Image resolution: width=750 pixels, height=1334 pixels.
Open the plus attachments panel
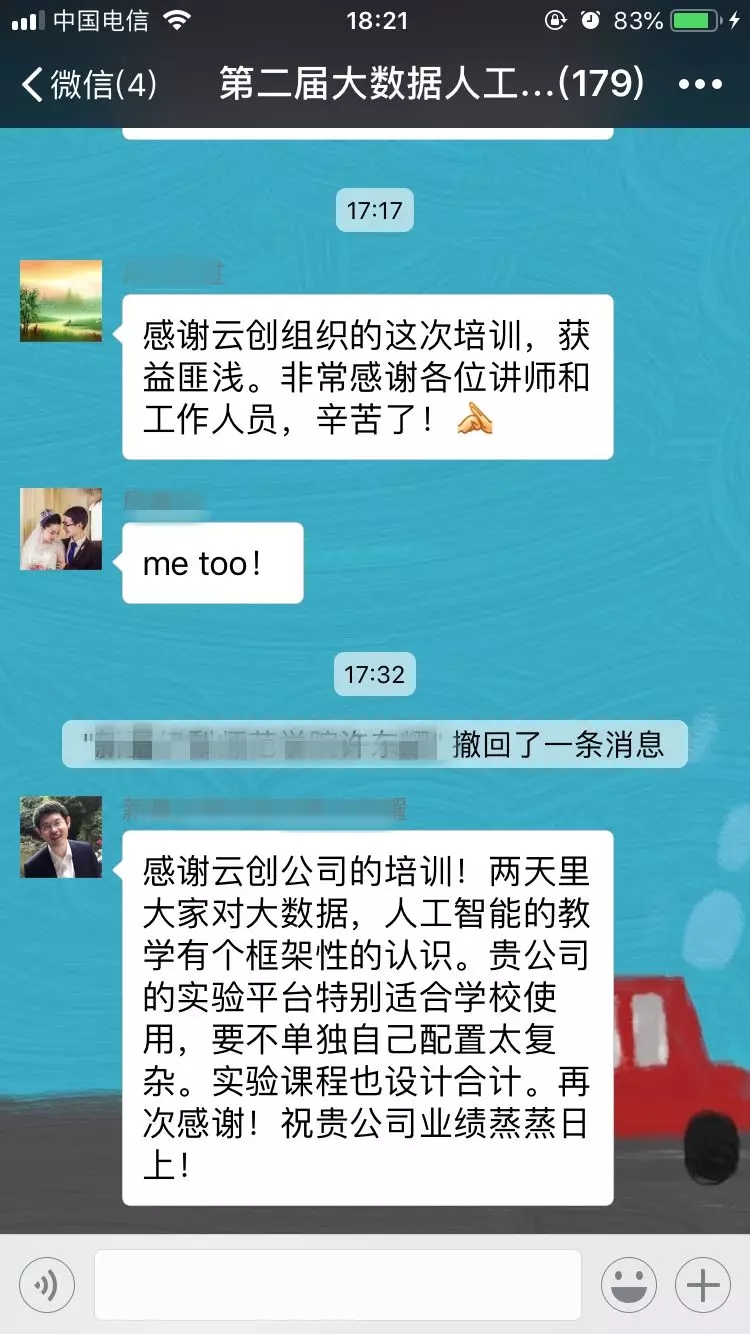click(703, 1285)
